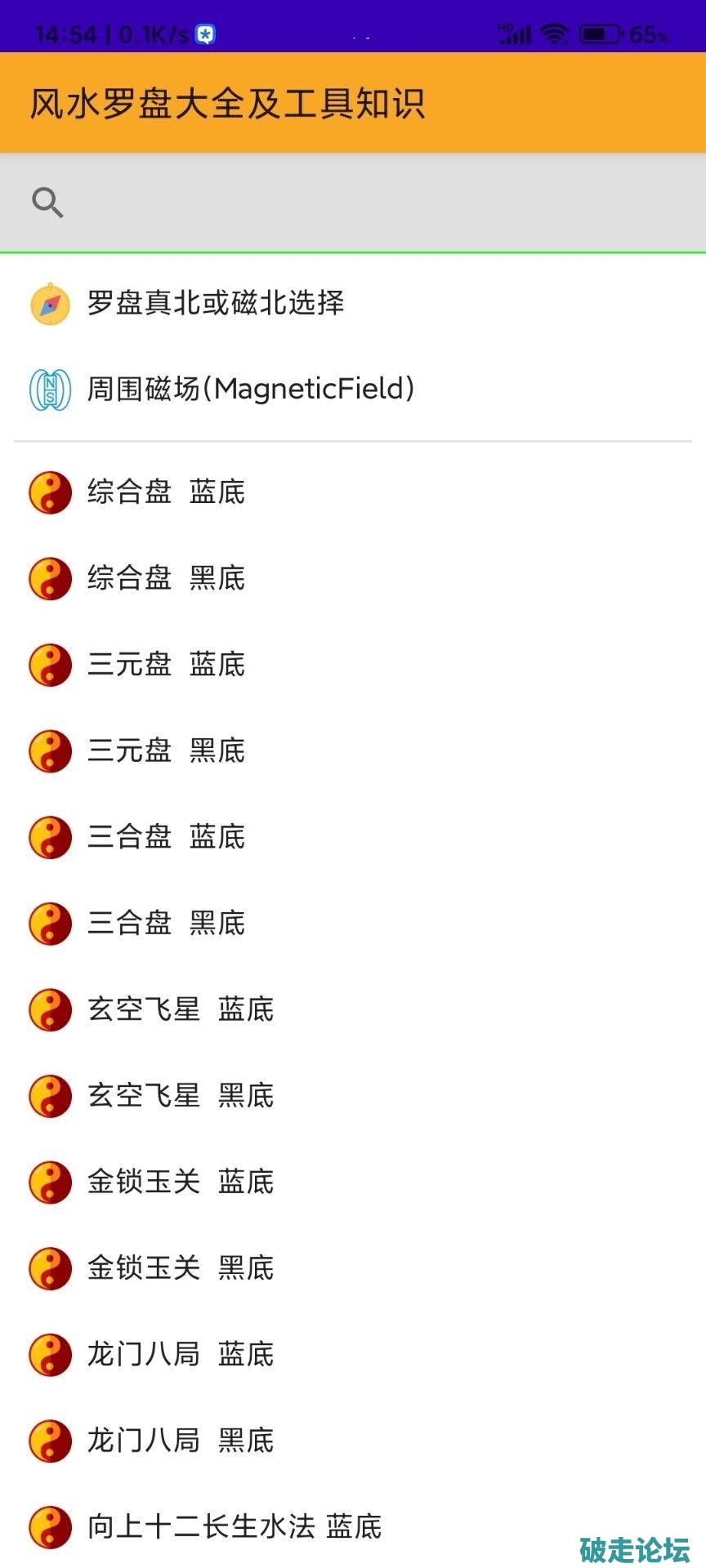
Task: Open 三元盘 黑底 entry
Action: 167,751
